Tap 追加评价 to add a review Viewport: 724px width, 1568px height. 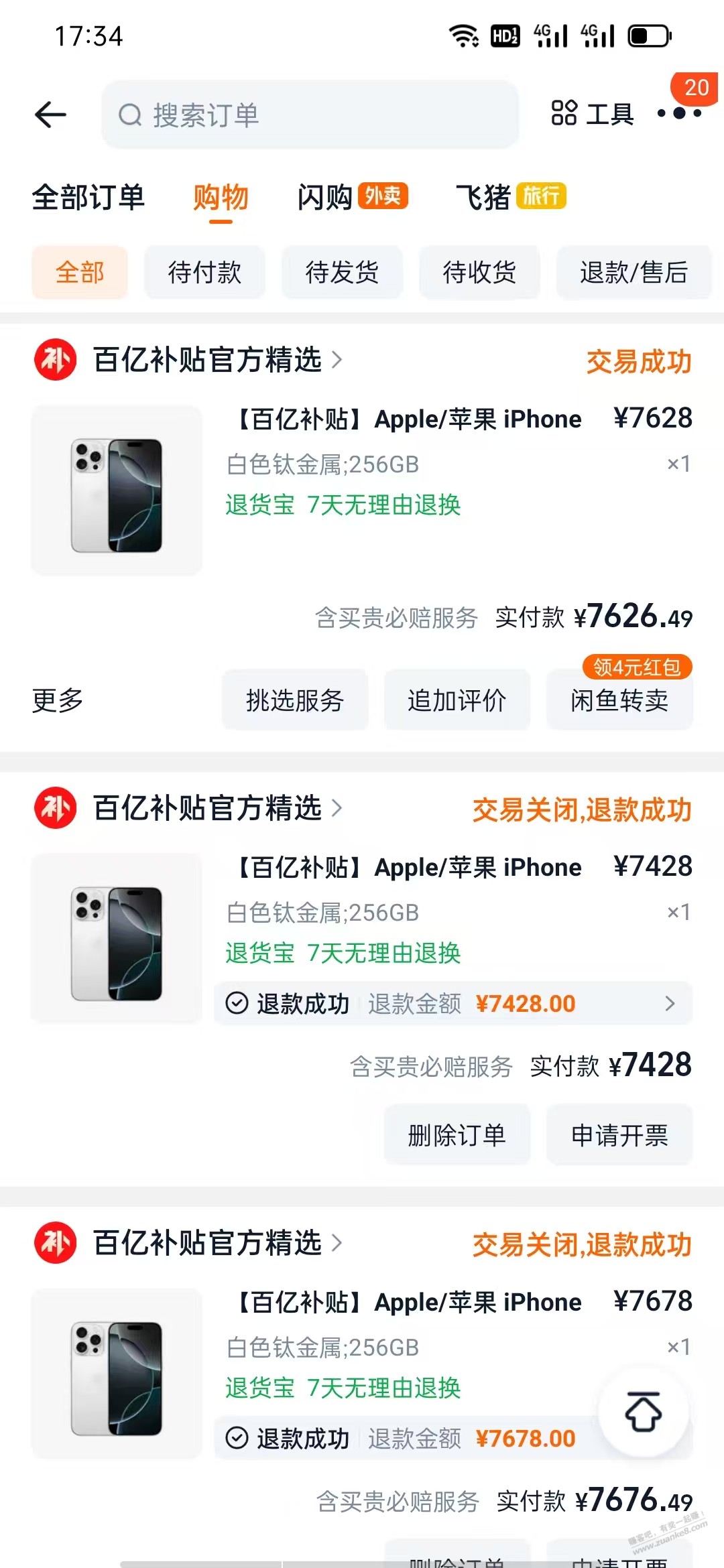(457, 700)
